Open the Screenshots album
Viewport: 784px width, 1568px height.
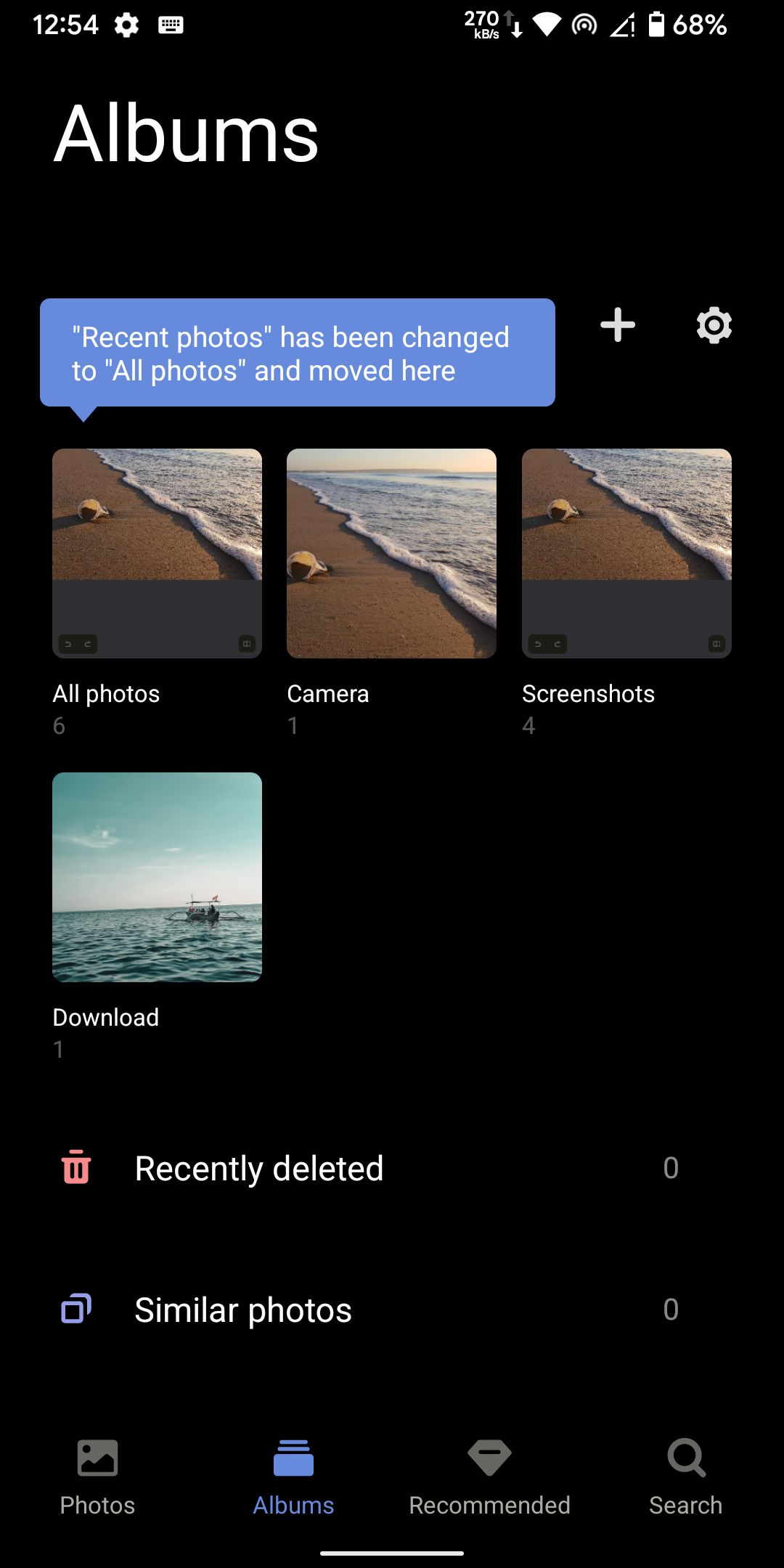626,553
